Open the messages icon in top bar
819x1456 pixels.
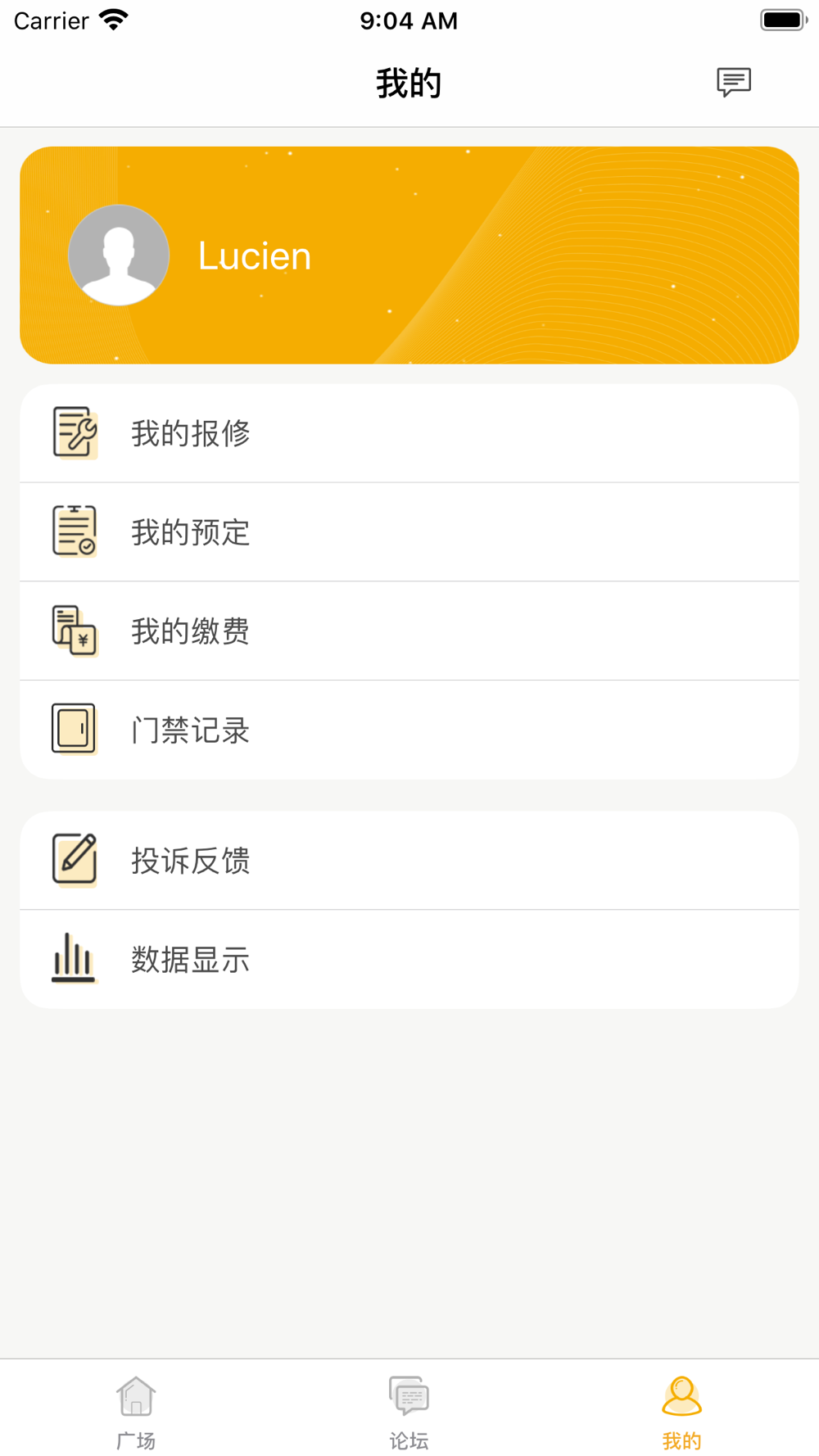(x=733, y=83)
